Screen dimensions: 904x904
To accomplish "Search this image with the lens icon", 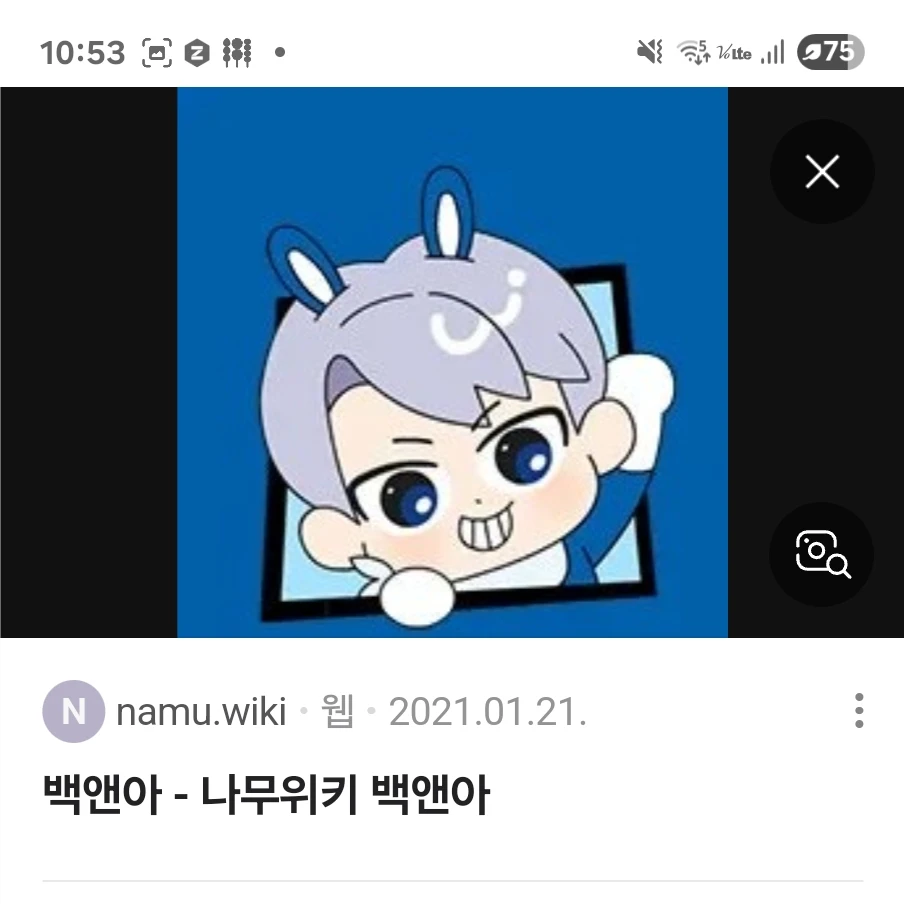I will tap(822, 554).
